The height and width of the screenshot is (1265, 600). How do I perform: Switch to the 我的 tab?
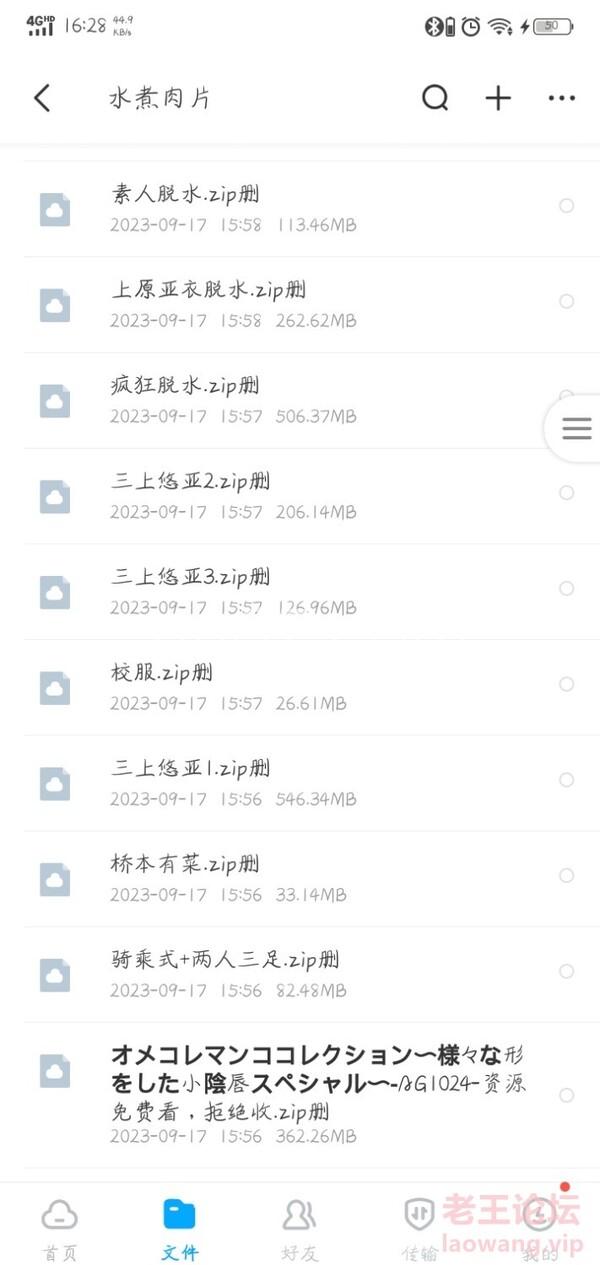[x=540, y=1230]
